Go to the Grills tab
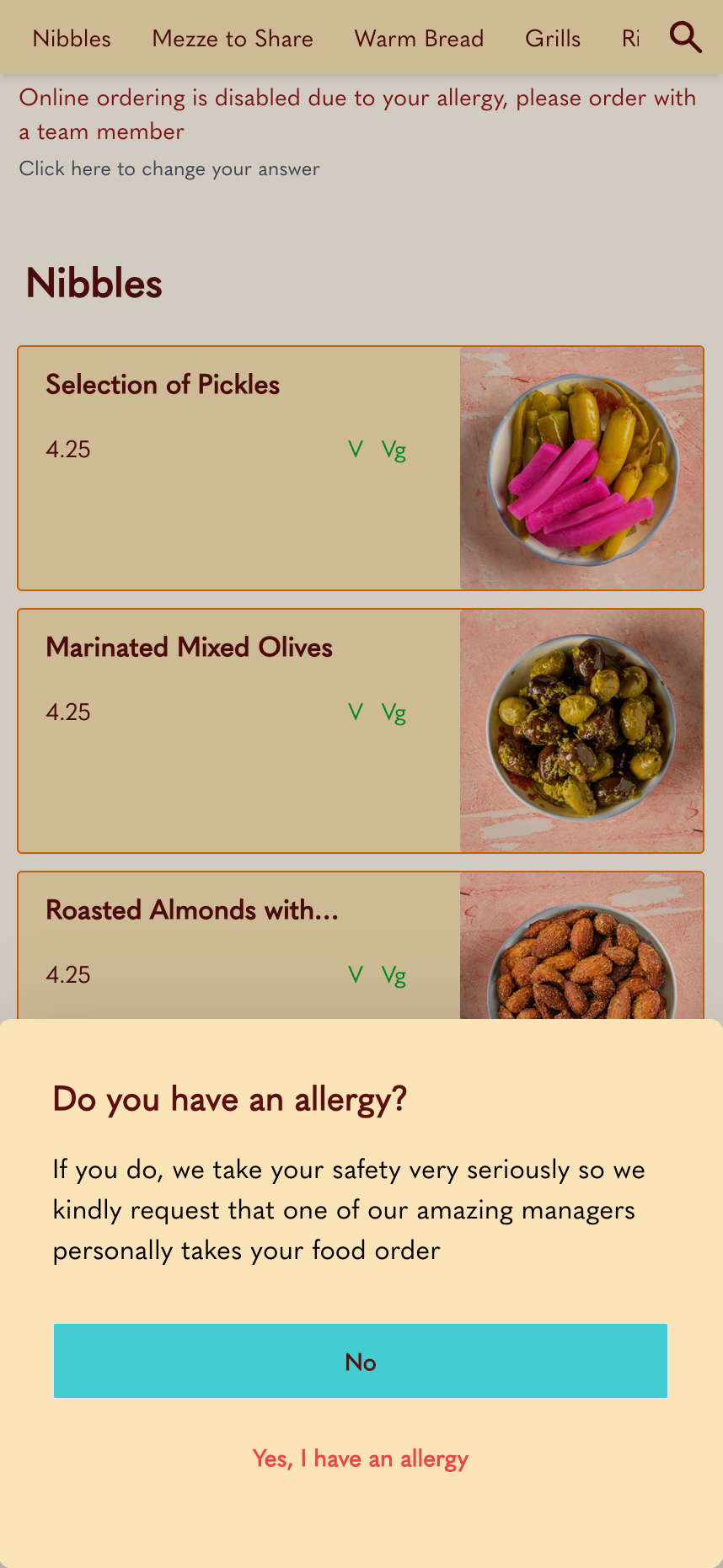The width and height of the screenshot is (723, 1568). (x=553, y=39)
